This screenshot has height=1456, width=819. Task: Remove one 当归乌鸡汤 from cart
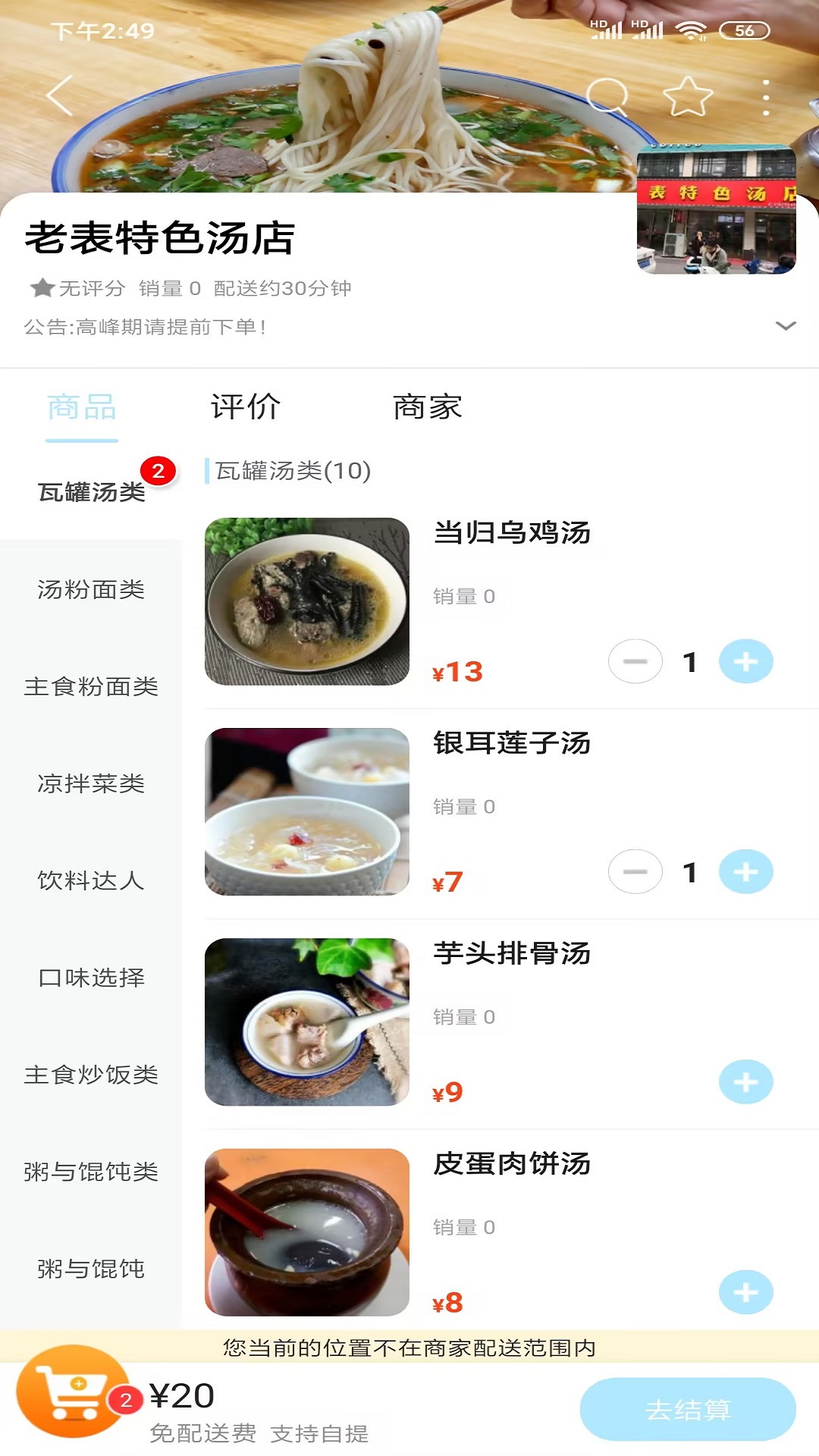pos(635,662)
